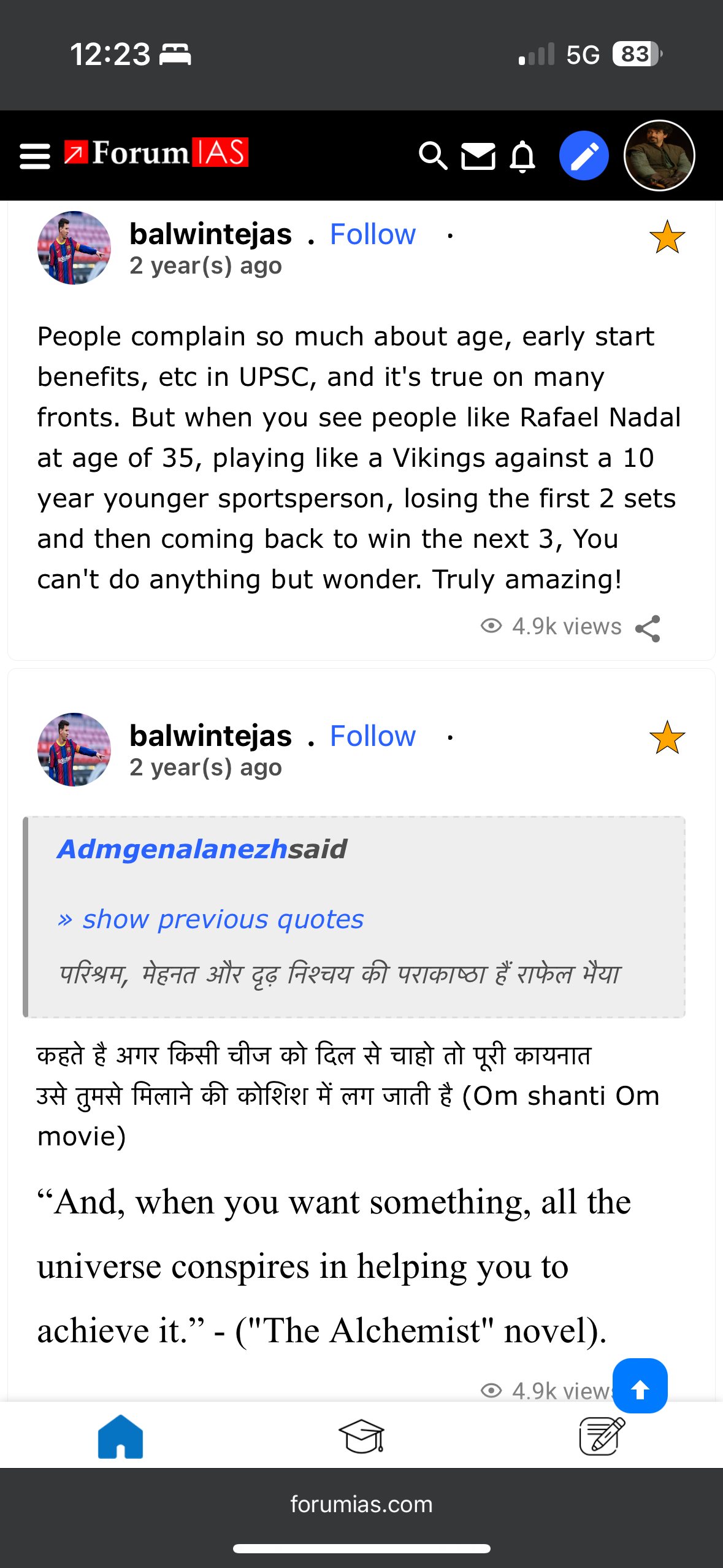Open the notifications bell
This screenshot has height=1568, width=723.
522,156
